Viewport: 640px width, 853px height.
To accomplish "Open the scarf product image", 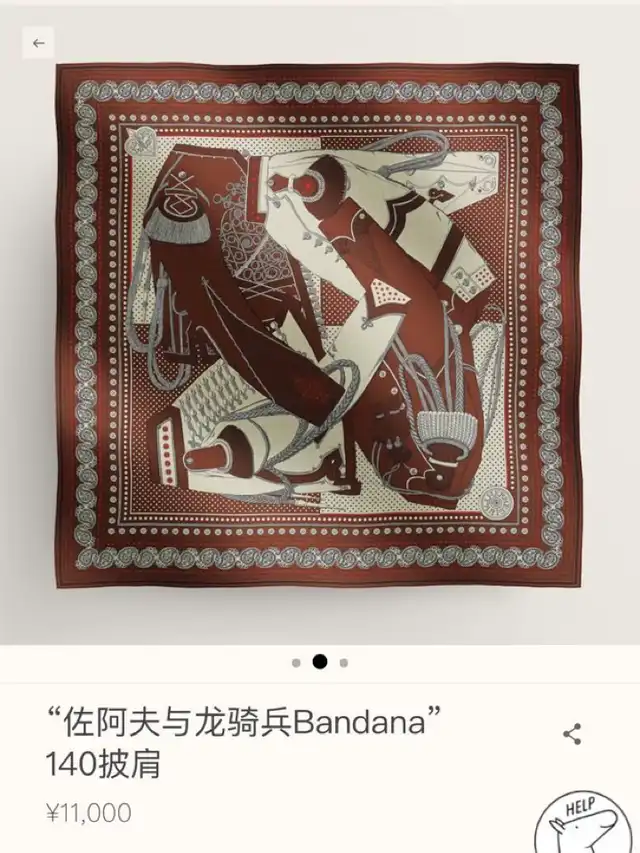I will pos(319,325).
